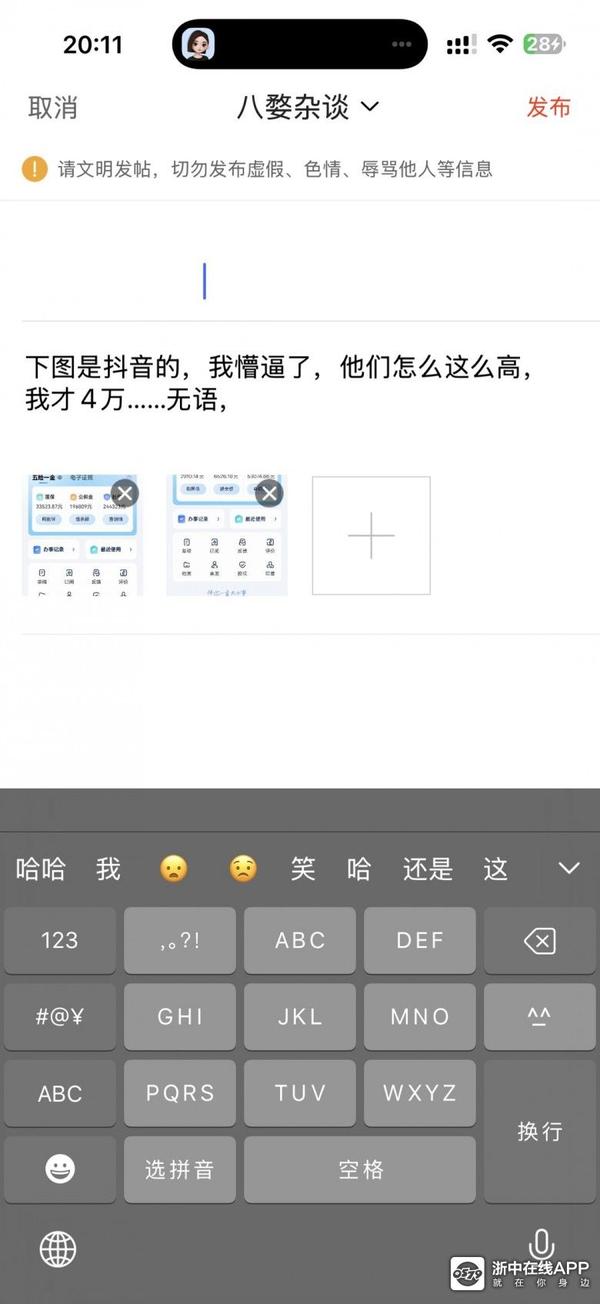The height and width of the screenshot is (1304, 600).
Task: Tap the 换行 return key
Action: (540, 1131)
